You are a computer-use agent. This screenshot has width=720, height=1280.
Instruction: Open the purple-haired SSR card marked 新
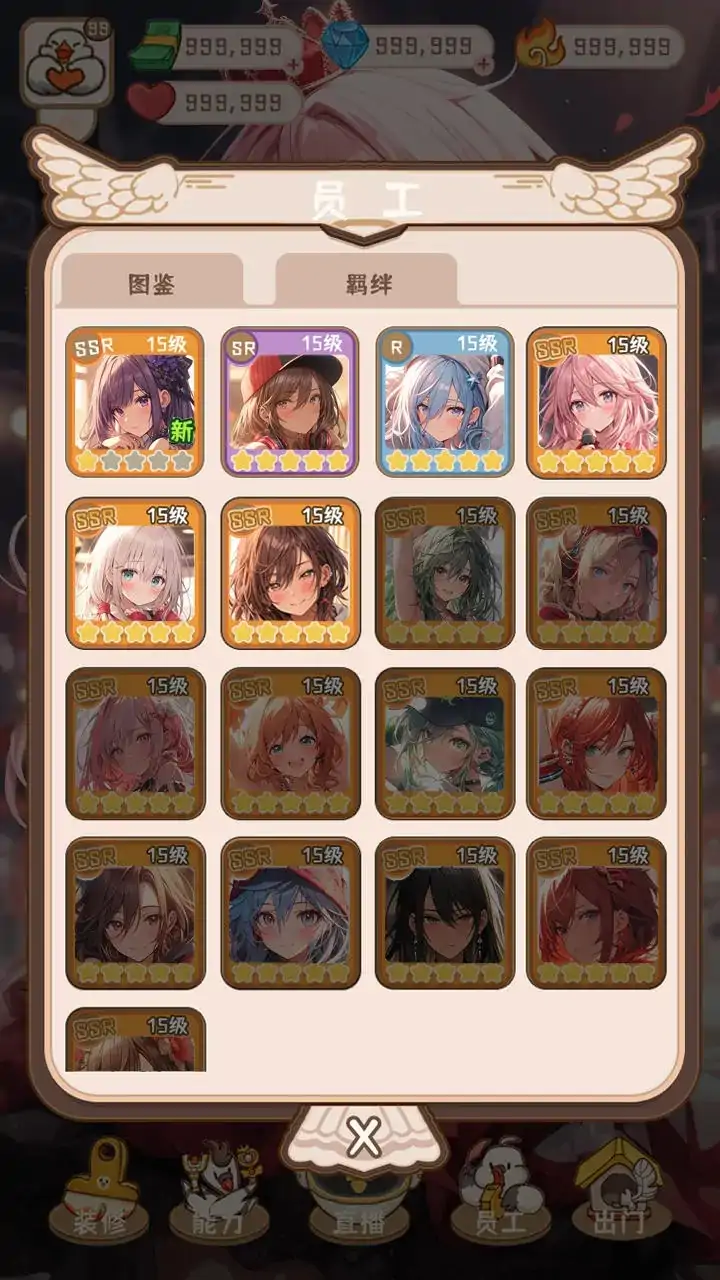(x=135, y=401)
